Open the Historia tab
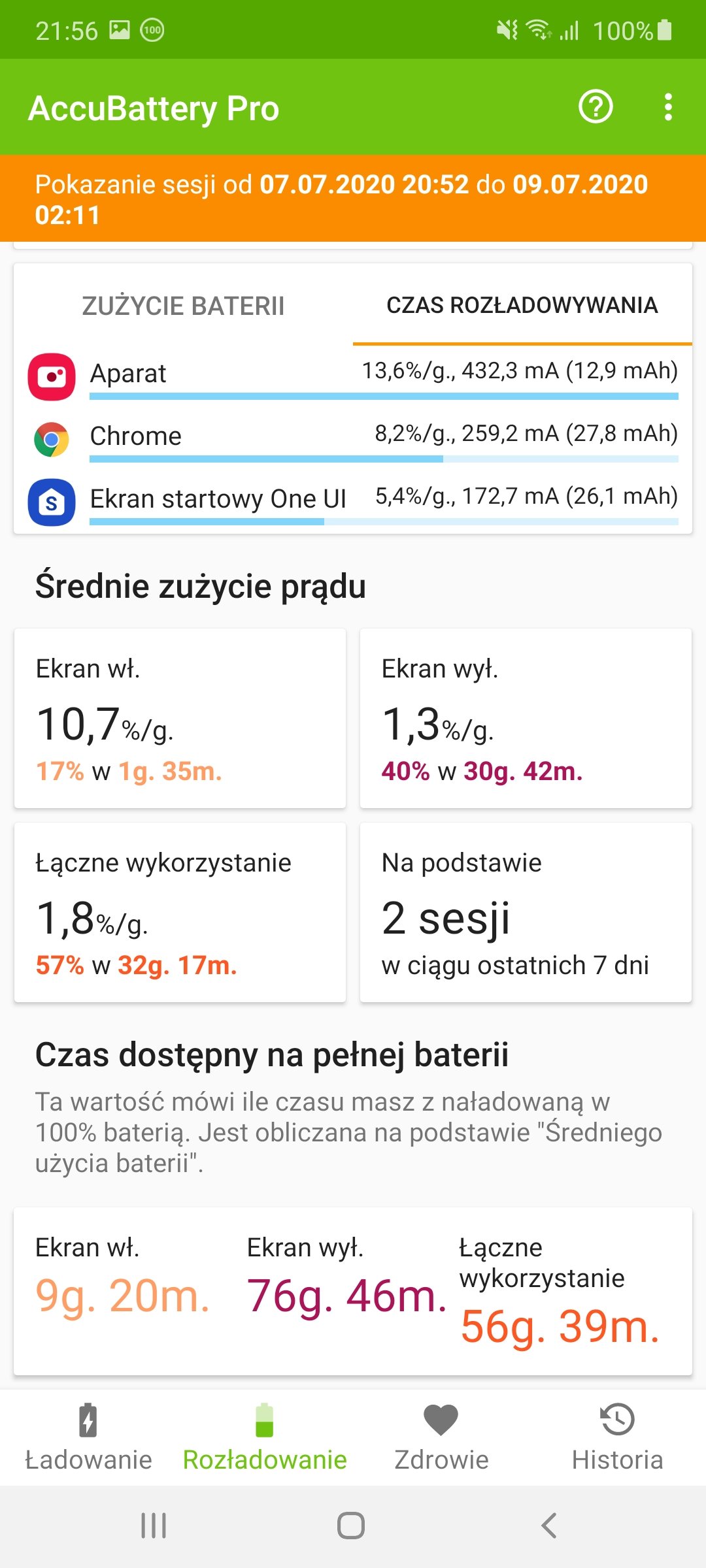This screenshot has width=706, height=1568. [618, 1438]
